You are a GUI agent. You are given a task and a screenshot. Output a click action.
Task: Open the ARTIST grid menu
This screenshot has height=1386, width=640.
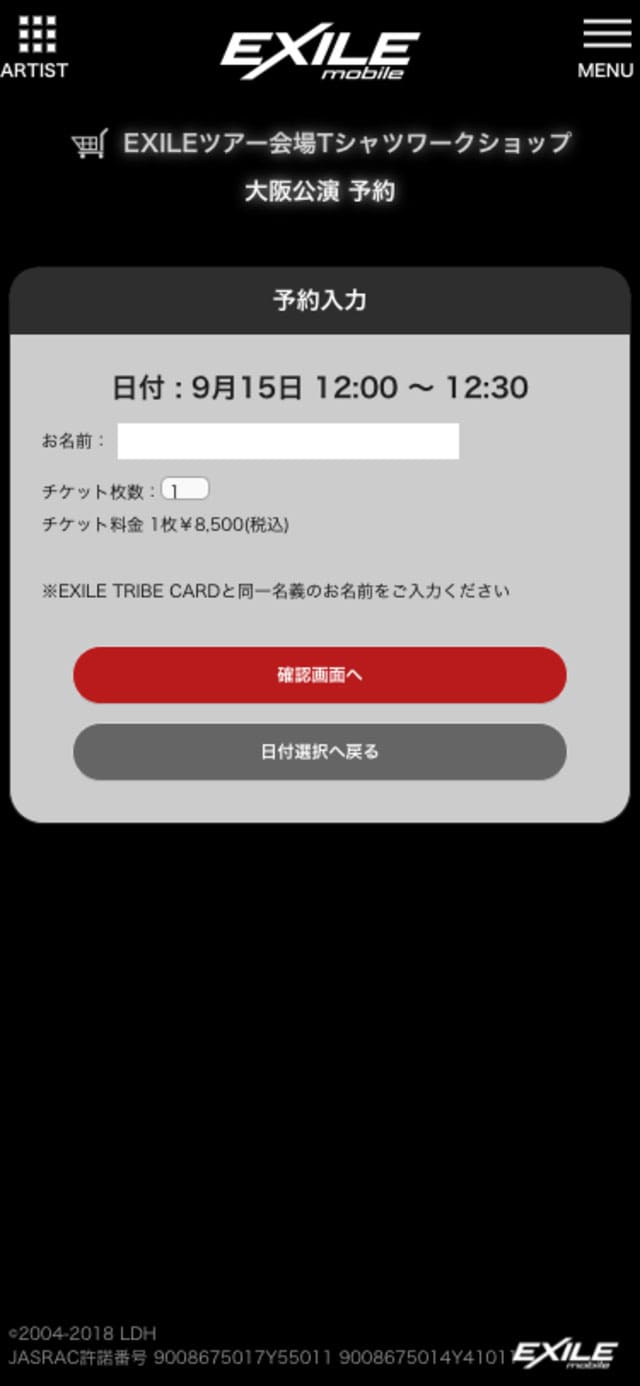(x=36, y=46)
